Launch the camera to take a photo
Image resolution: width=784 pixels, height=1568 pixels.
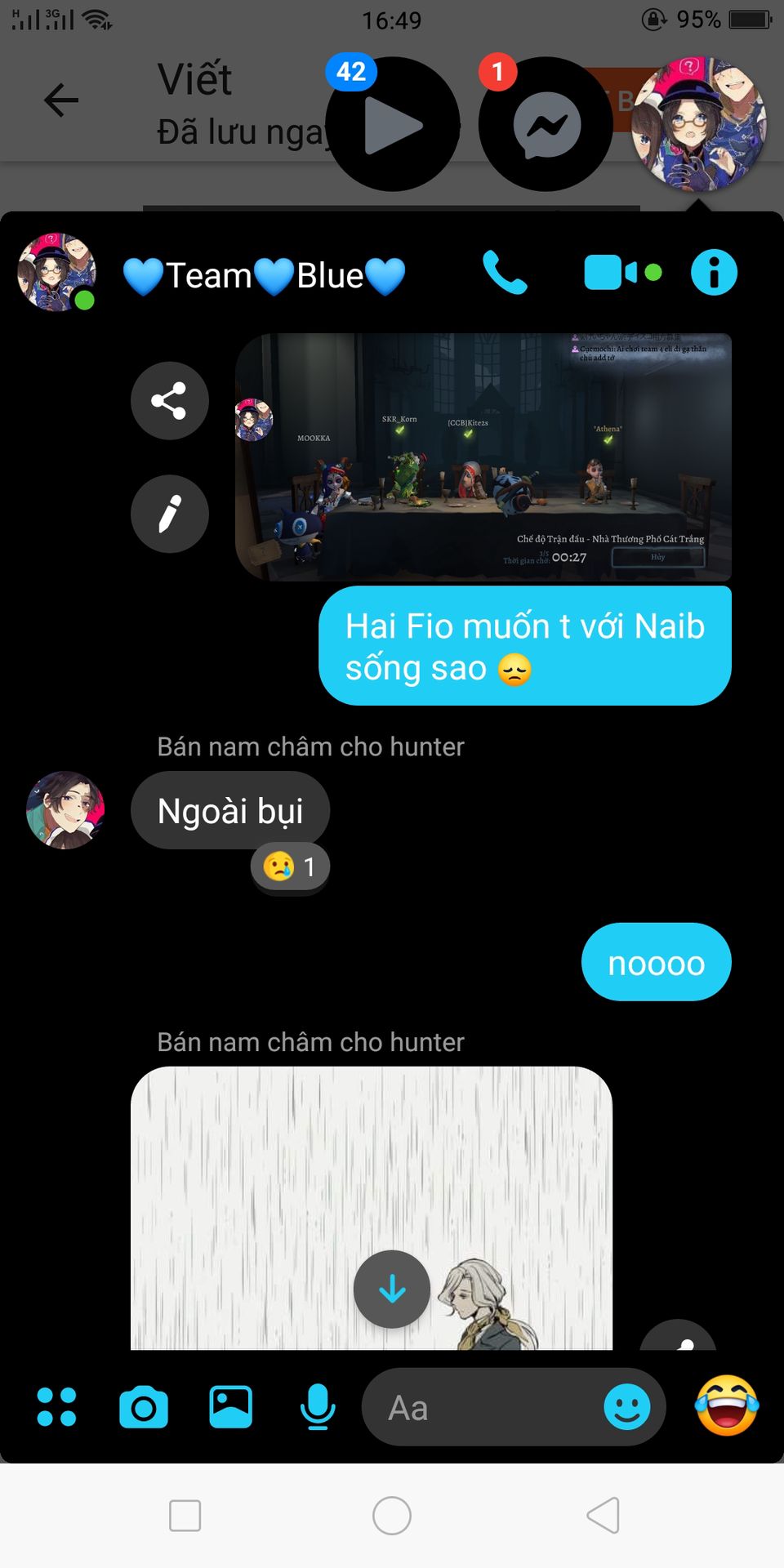[144, 1407]
